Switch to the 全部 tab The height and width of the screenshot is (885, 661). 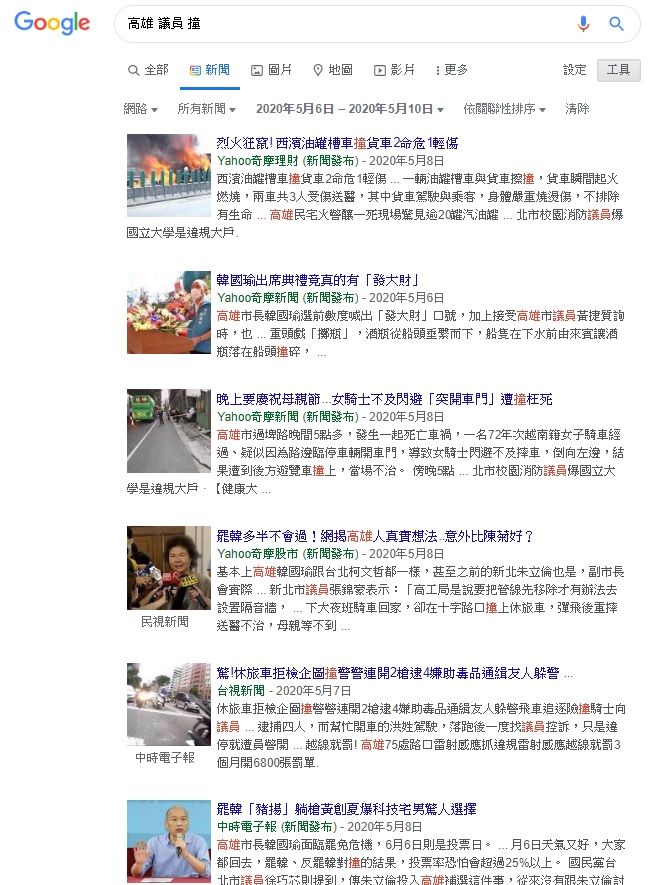[x=148, y=70]
